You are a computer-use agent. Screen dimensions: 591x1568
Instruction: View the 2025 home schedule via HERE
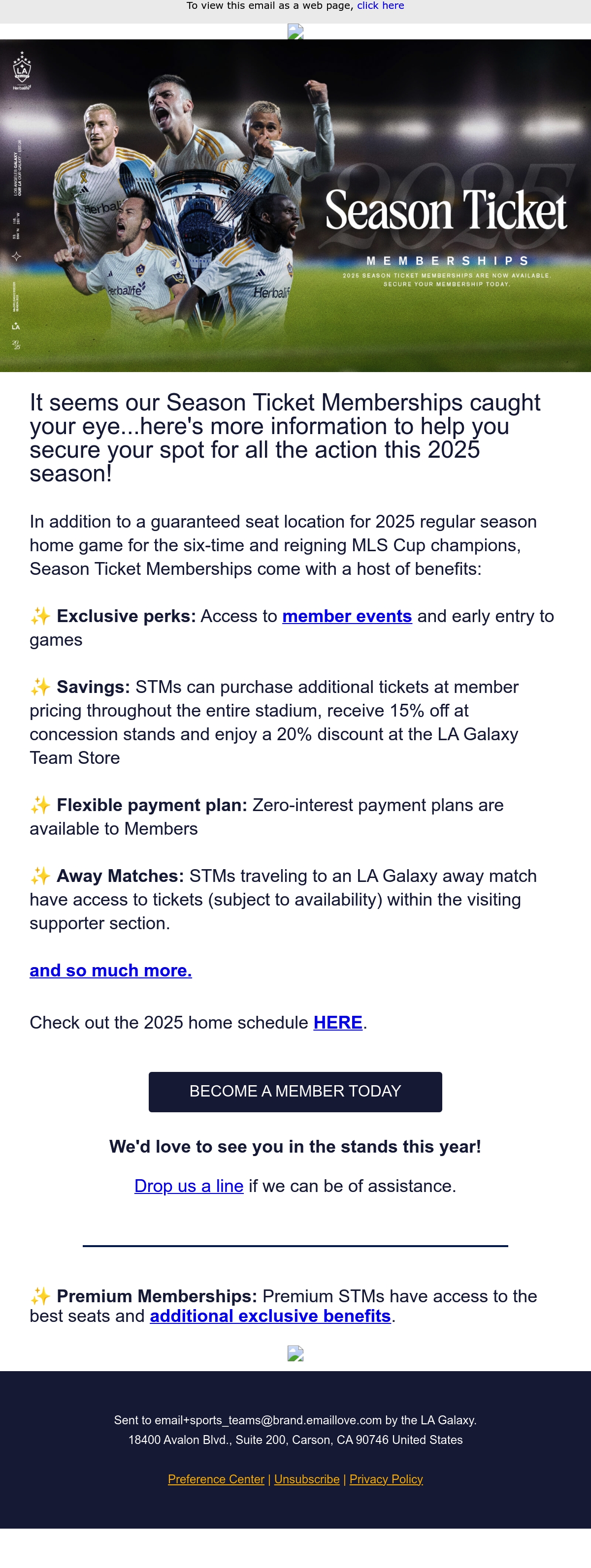[337, 1023]
